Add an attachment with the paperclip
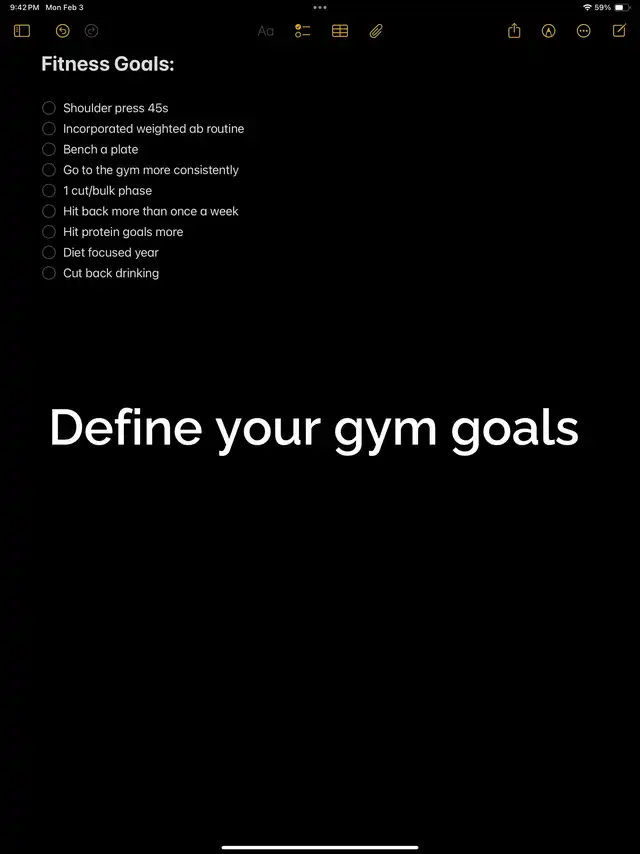This screenshot has height=854, width=640. pyautogui.click(x=376, y=31)
